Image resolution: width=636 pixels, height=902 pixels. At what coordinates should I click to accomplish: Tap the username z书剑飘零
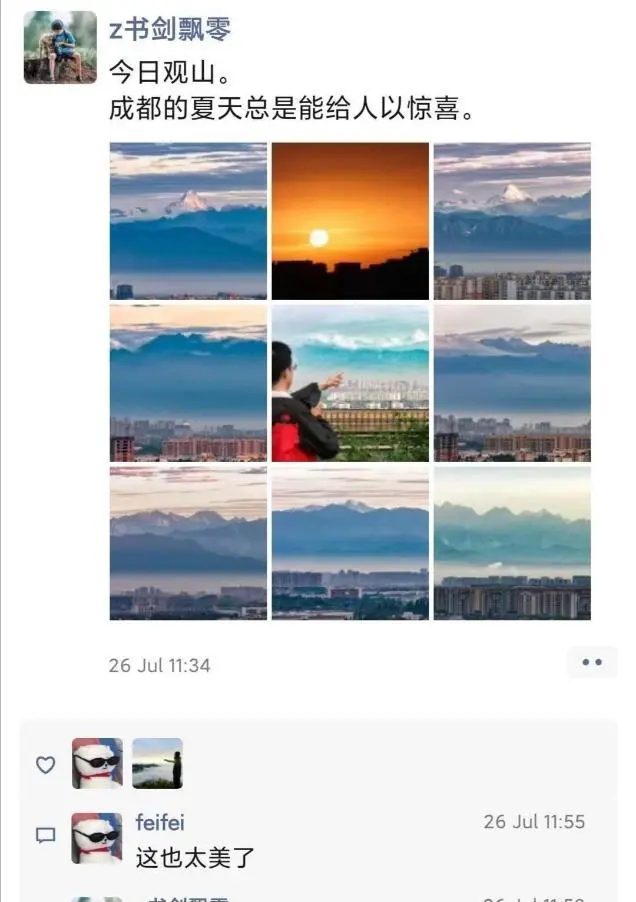[169, 30]
